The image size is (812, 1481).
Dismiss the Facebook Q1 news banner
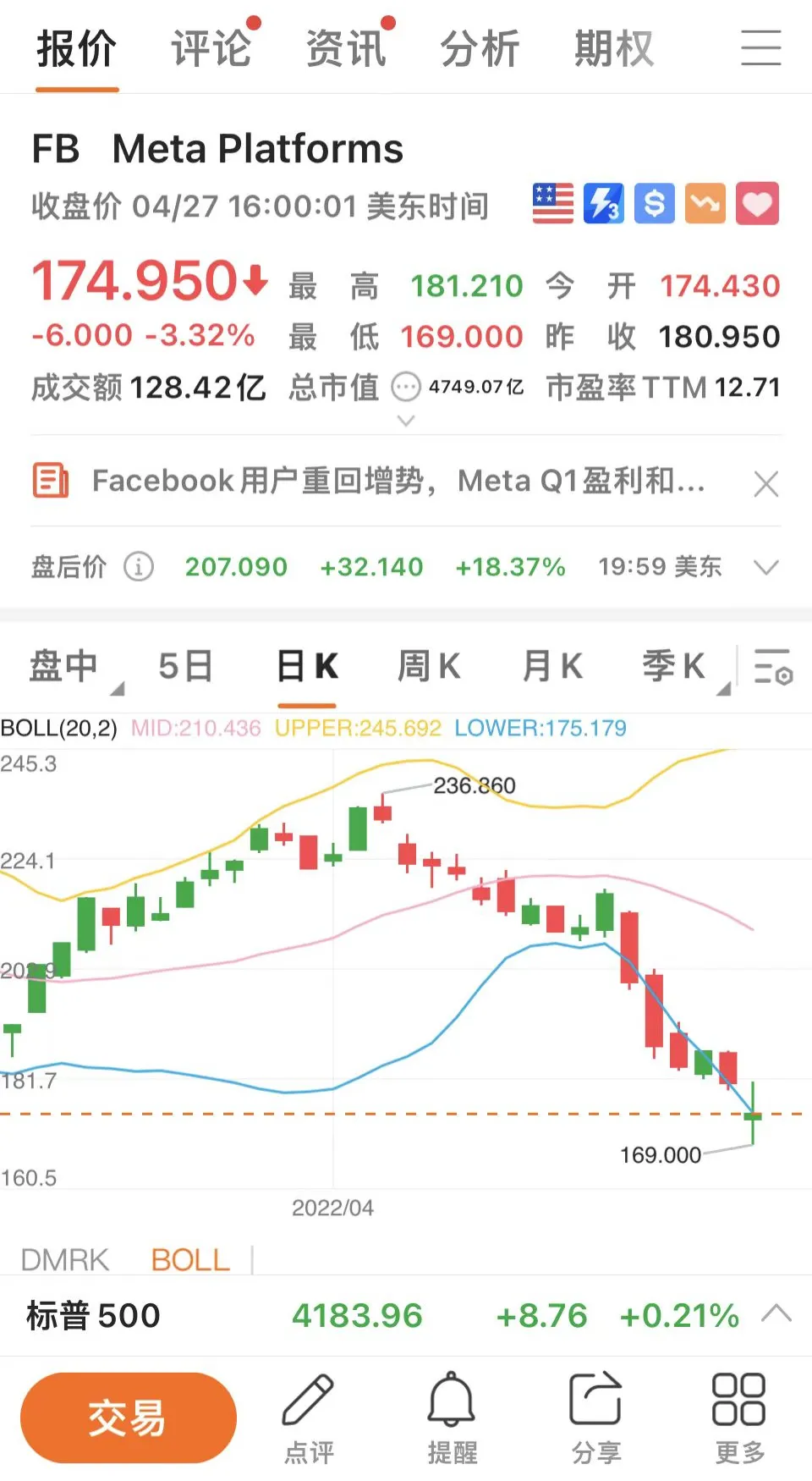[x=765, y=484]
